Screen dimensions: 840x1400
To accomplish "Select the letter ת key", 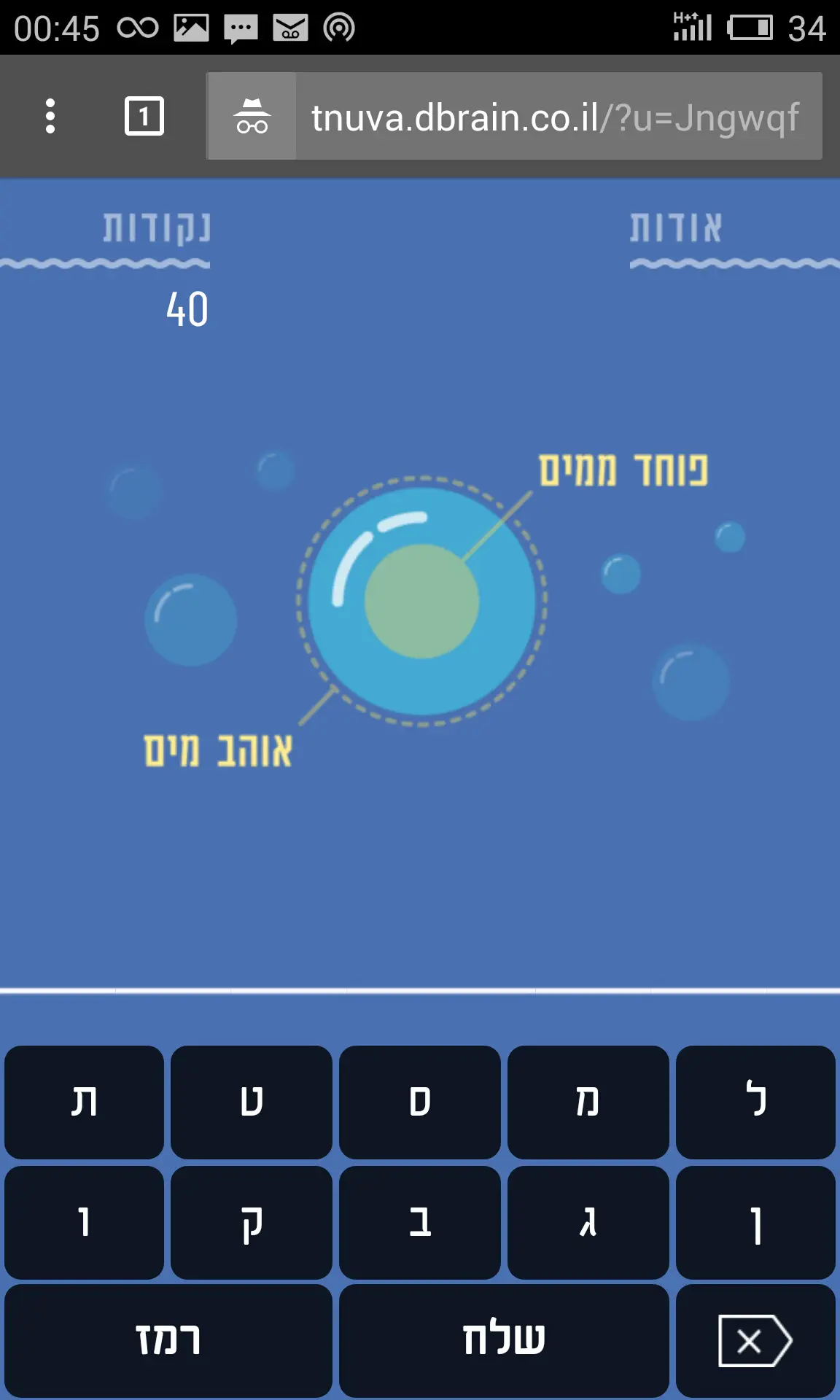I will (84, 1102).
